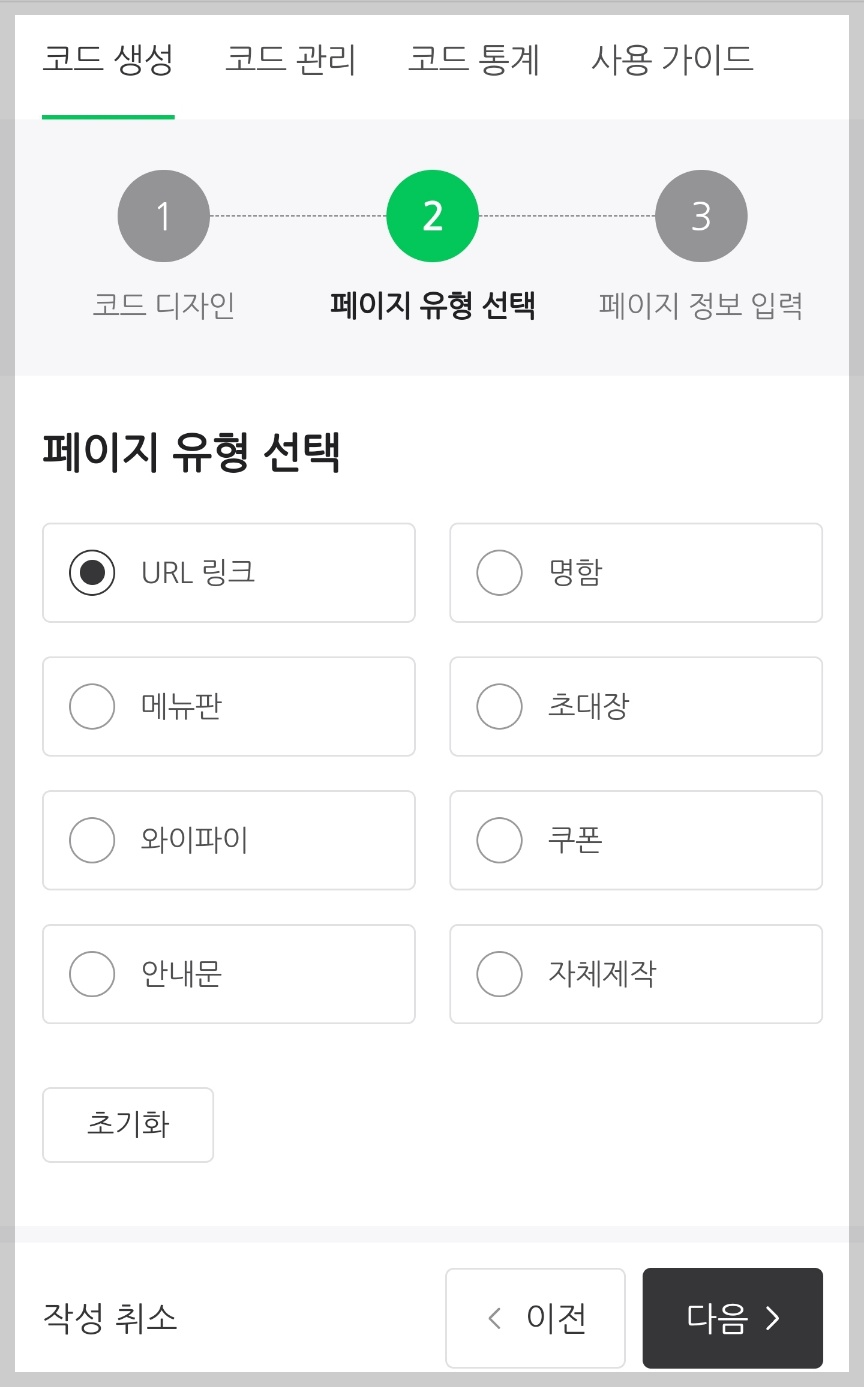Choose 안내문 as page type
Viewport: 864px width, 1387px height.
click(228, 974)
